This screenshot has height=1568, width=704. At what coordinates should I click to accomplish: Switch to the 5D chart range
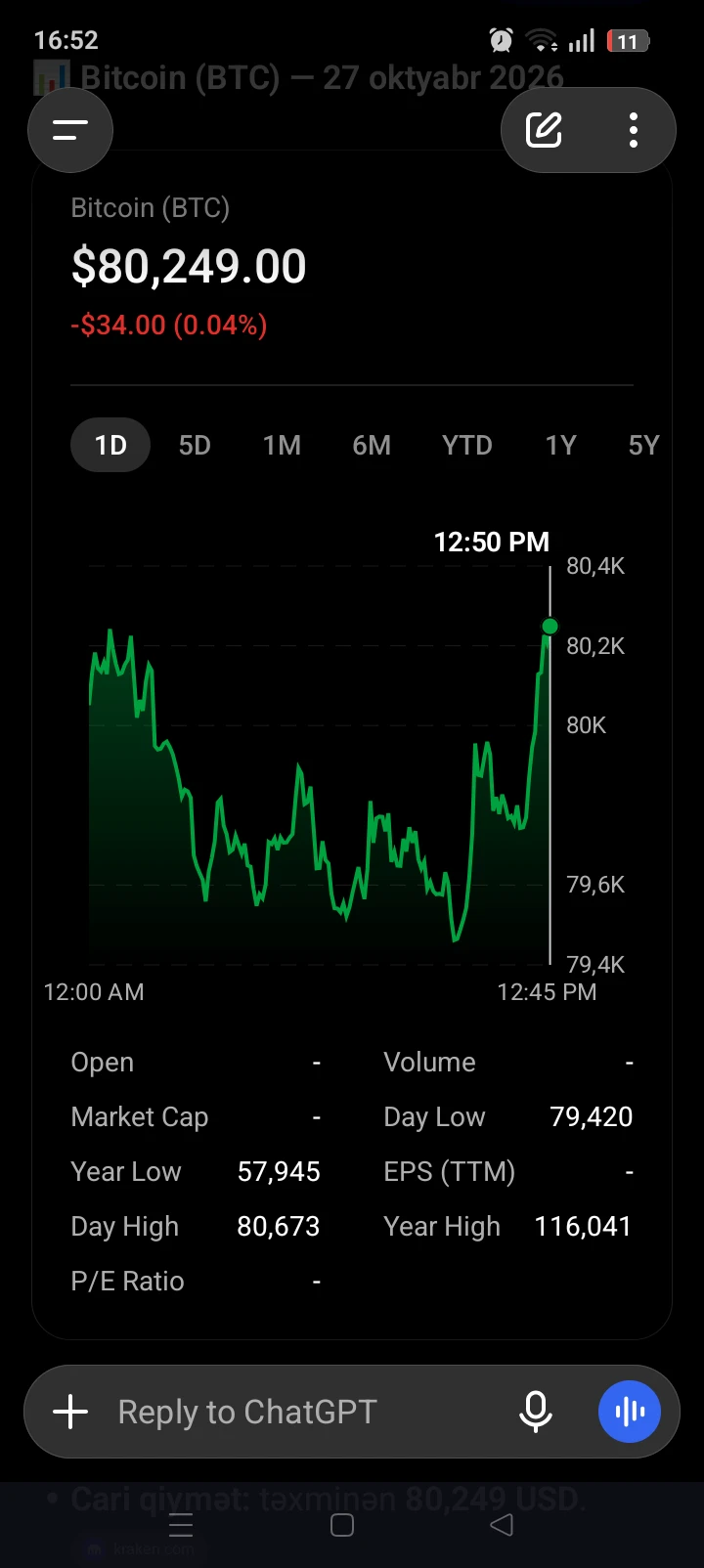point(195,445)
